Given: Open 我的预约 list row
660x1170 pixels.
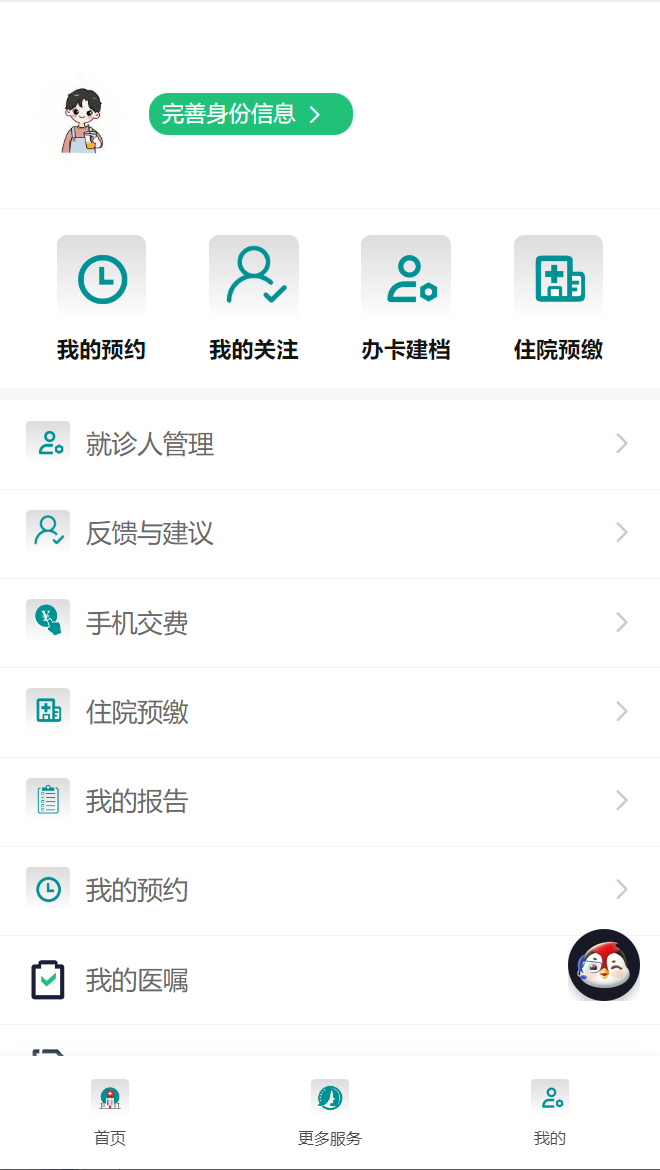Looking at the screenshot, I should click(x=330, y=890).
